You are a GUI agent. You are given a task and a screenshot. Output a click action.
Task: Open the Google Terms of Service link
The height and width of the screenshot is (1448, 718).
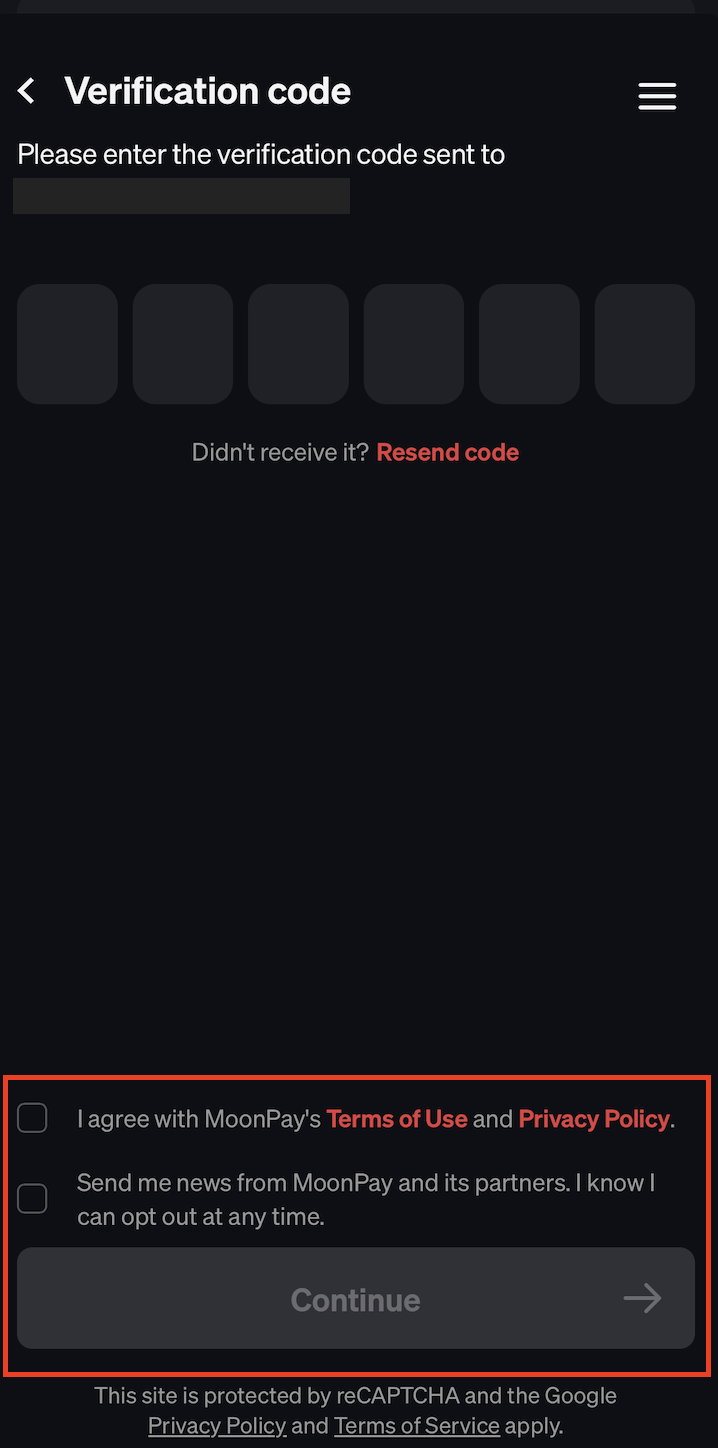tap(416, 1425)
